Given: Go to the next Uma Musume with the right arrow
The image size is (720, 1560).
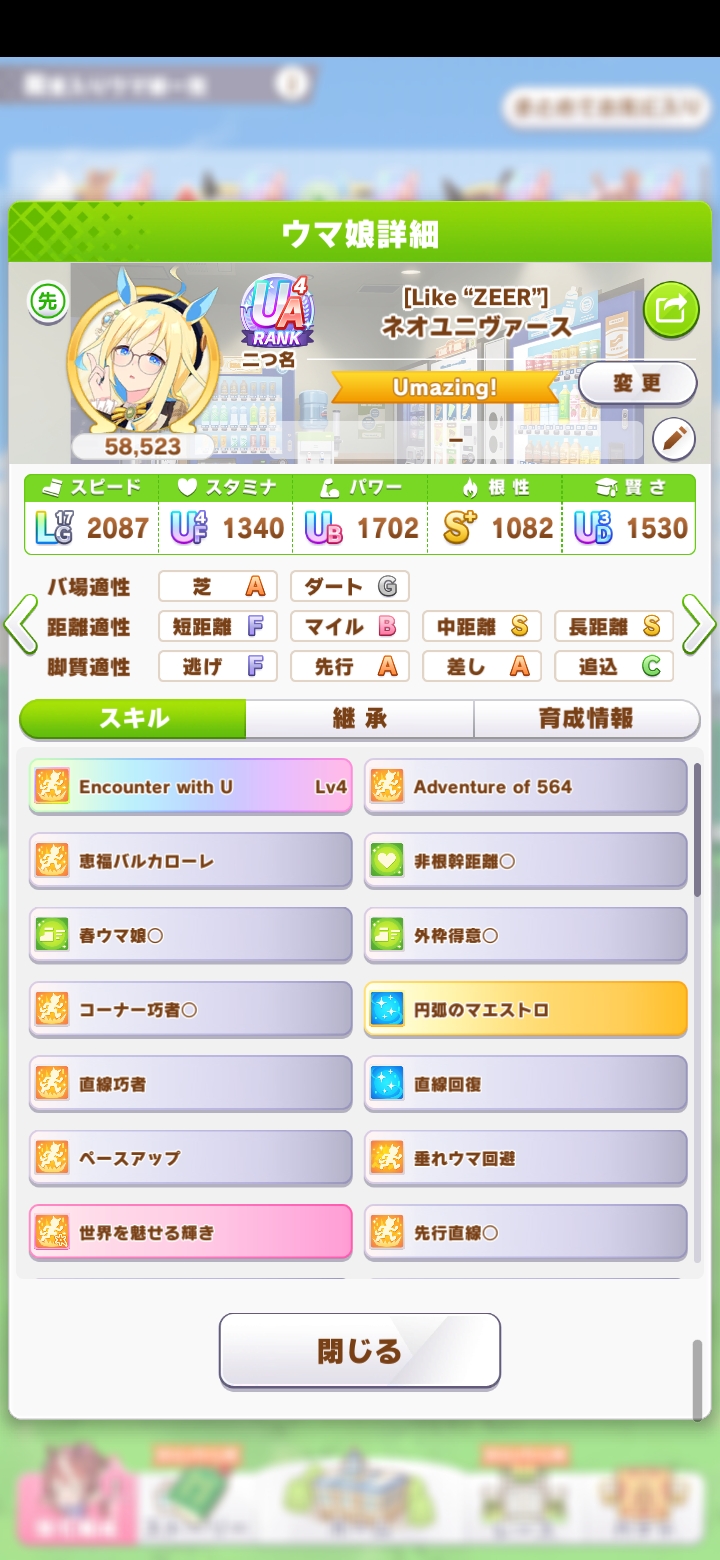Looking at the screenshot, I should (x=698, y=625).
